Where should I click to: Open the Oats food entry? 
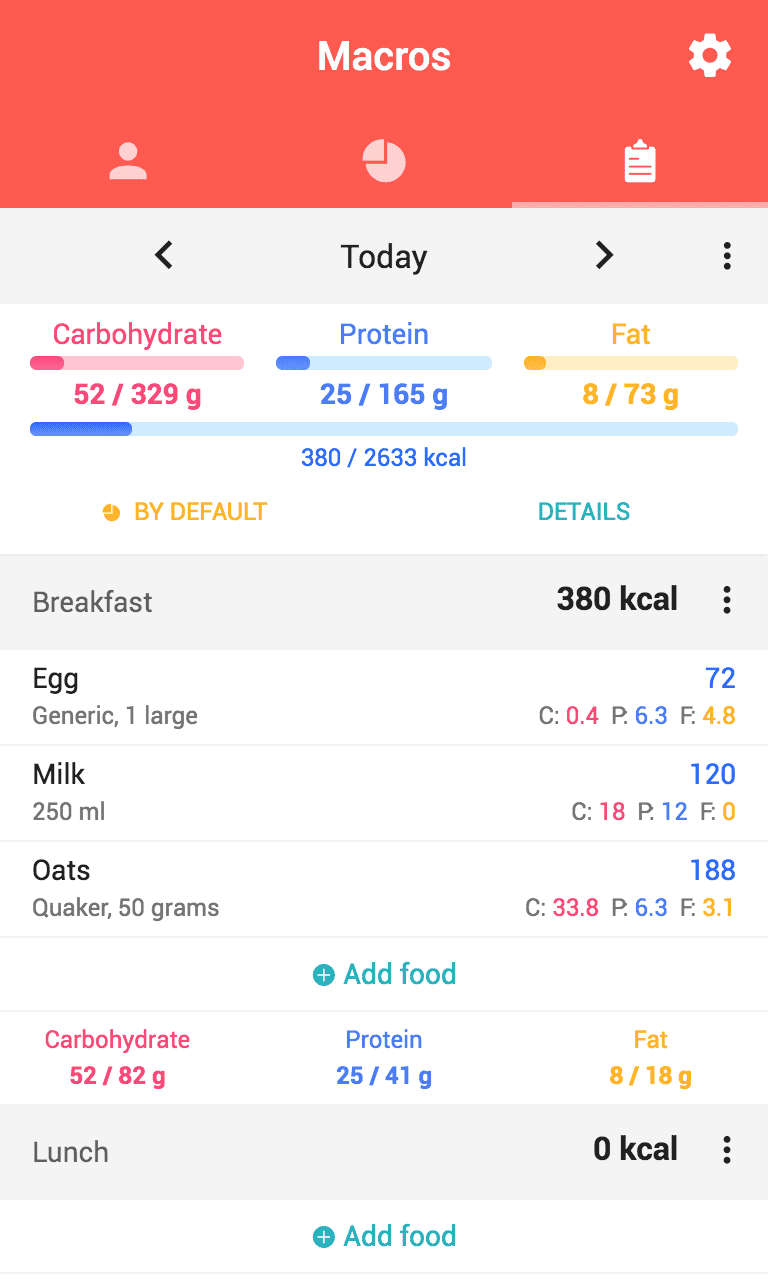tap(384, 889)
